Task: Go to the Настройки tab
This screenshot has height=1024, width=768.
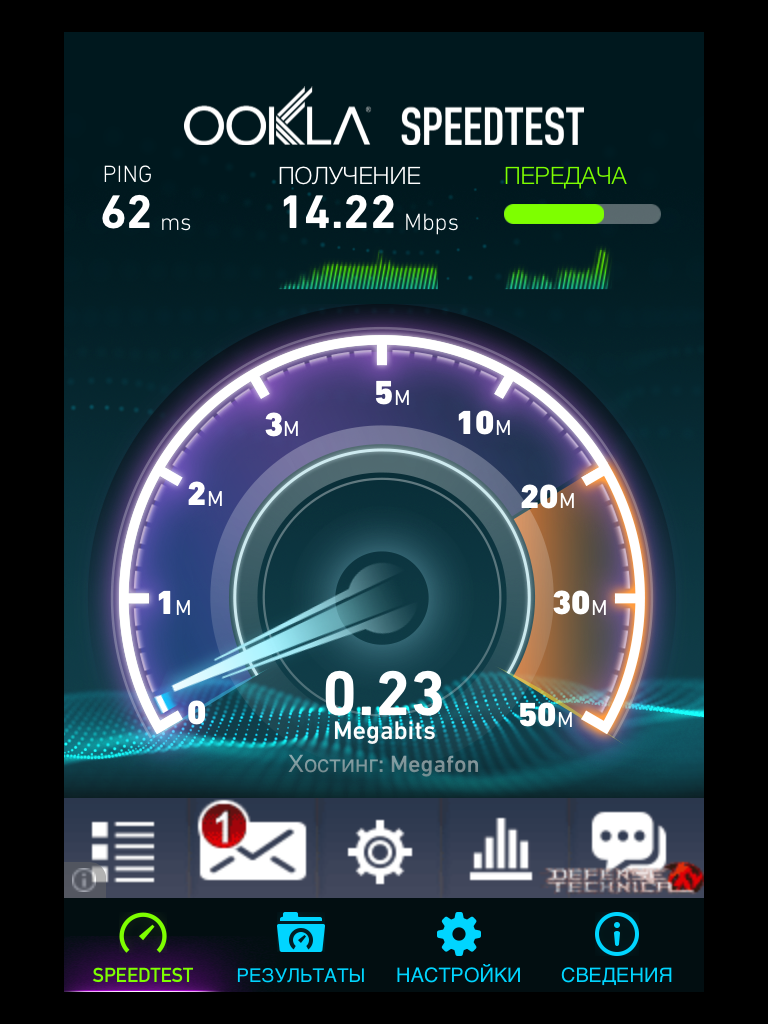Action: 458,948
